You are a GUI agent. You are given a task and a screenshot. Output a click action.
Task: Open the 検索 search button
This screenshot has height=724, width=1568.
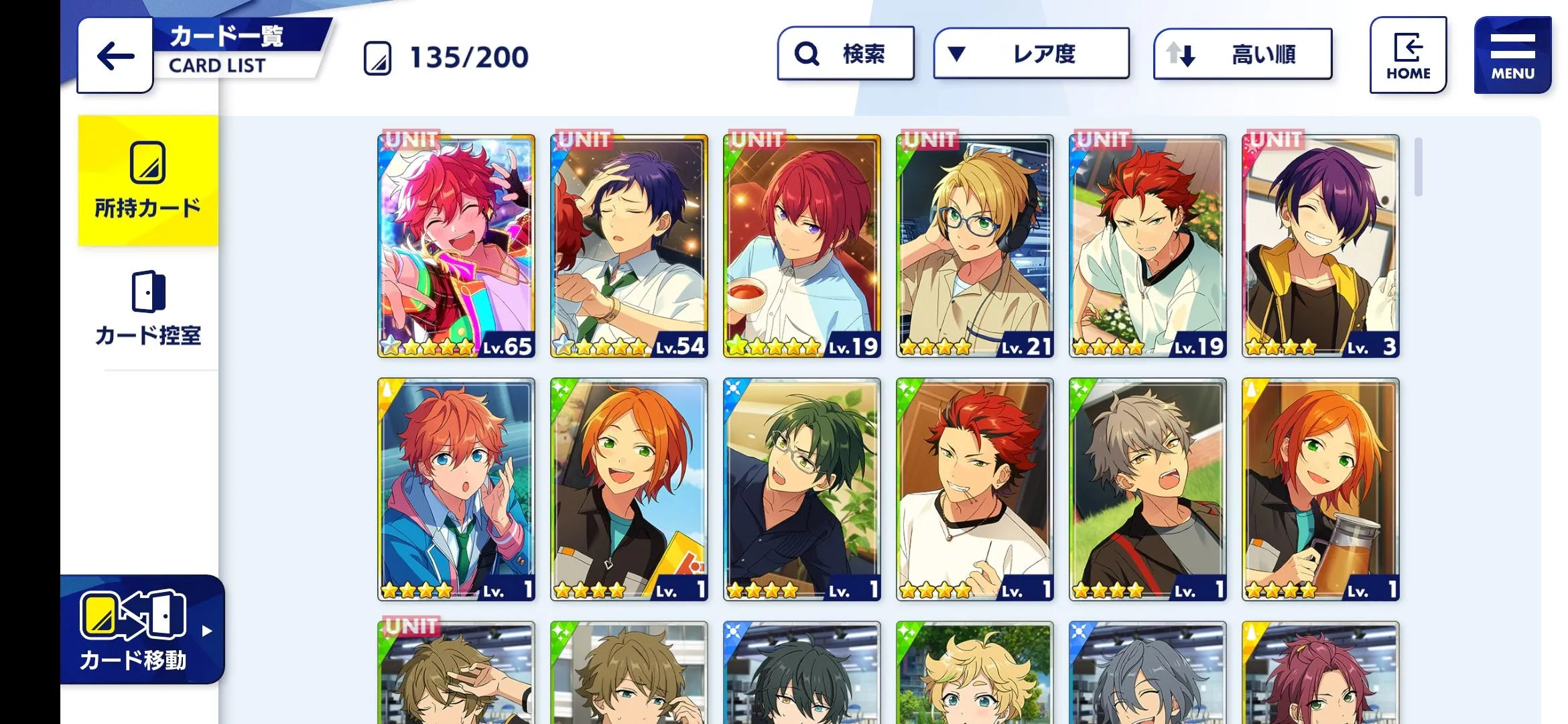click(x=846, y=54)
